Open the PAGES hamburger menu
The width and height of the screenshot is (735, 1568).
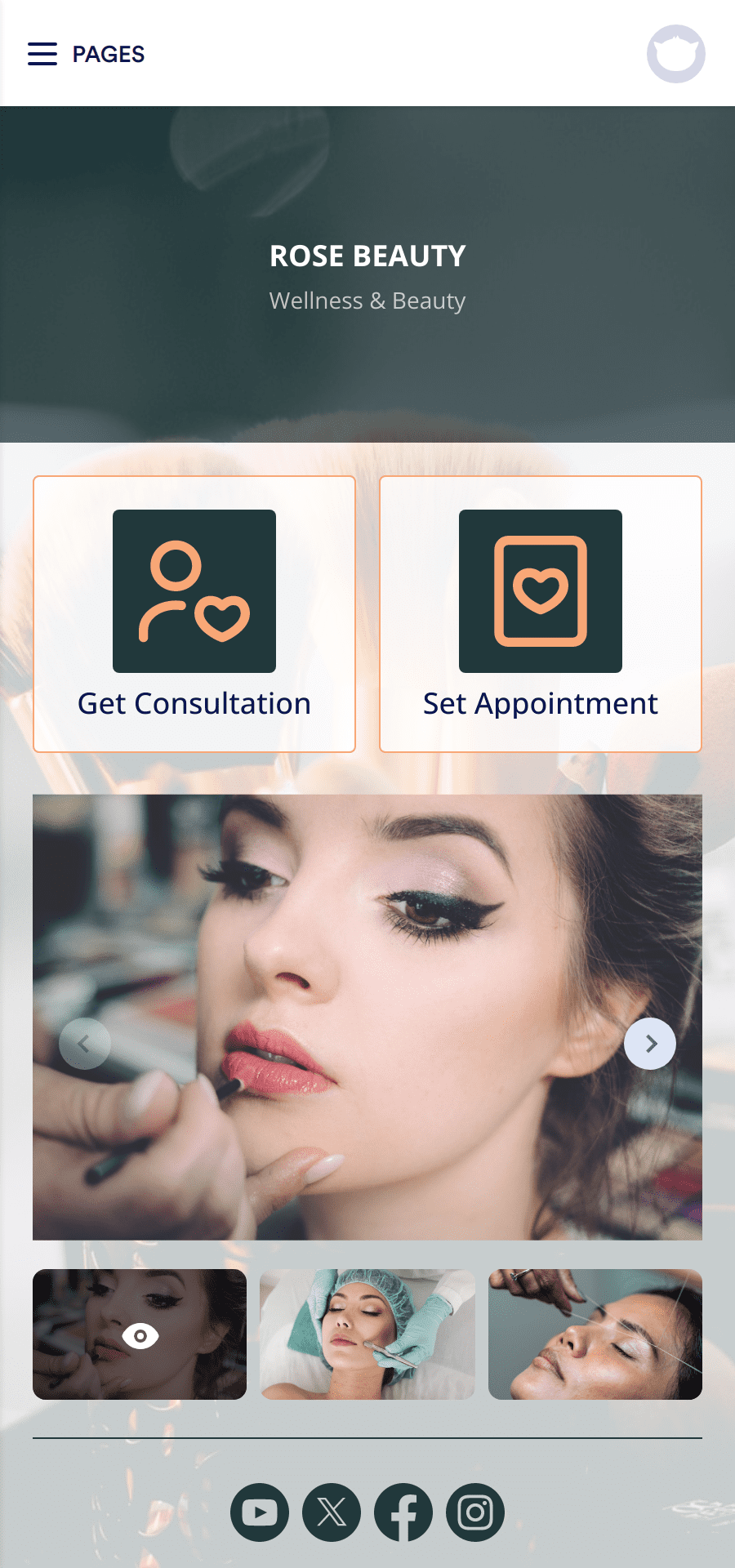(x=86, y=54)
